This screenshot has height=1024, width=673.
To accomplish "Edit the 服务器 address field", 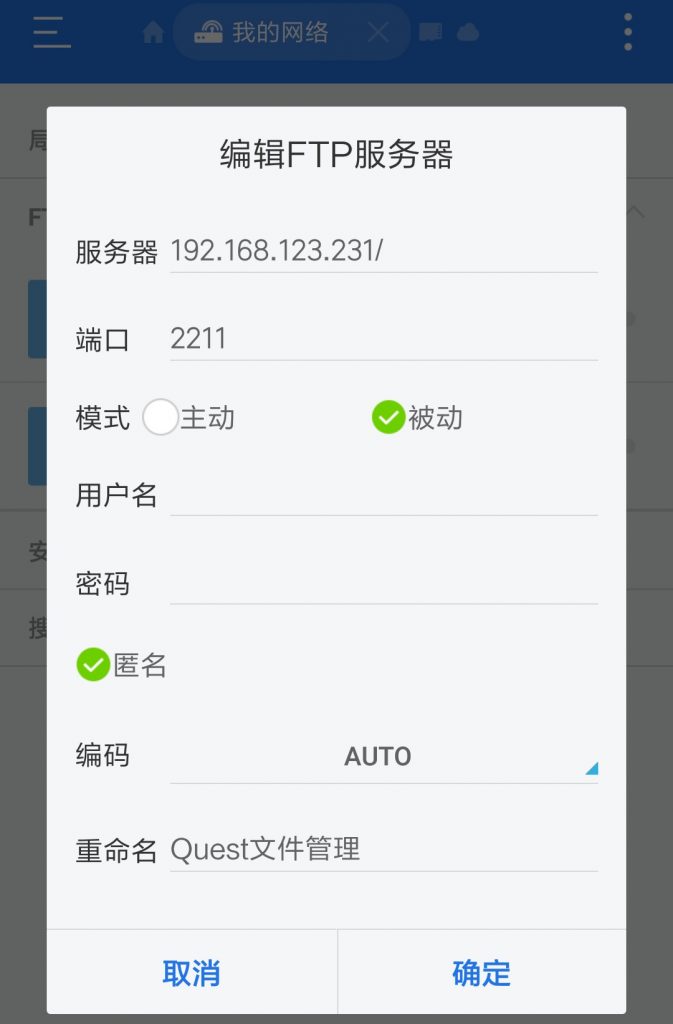I will coord(383,251).
